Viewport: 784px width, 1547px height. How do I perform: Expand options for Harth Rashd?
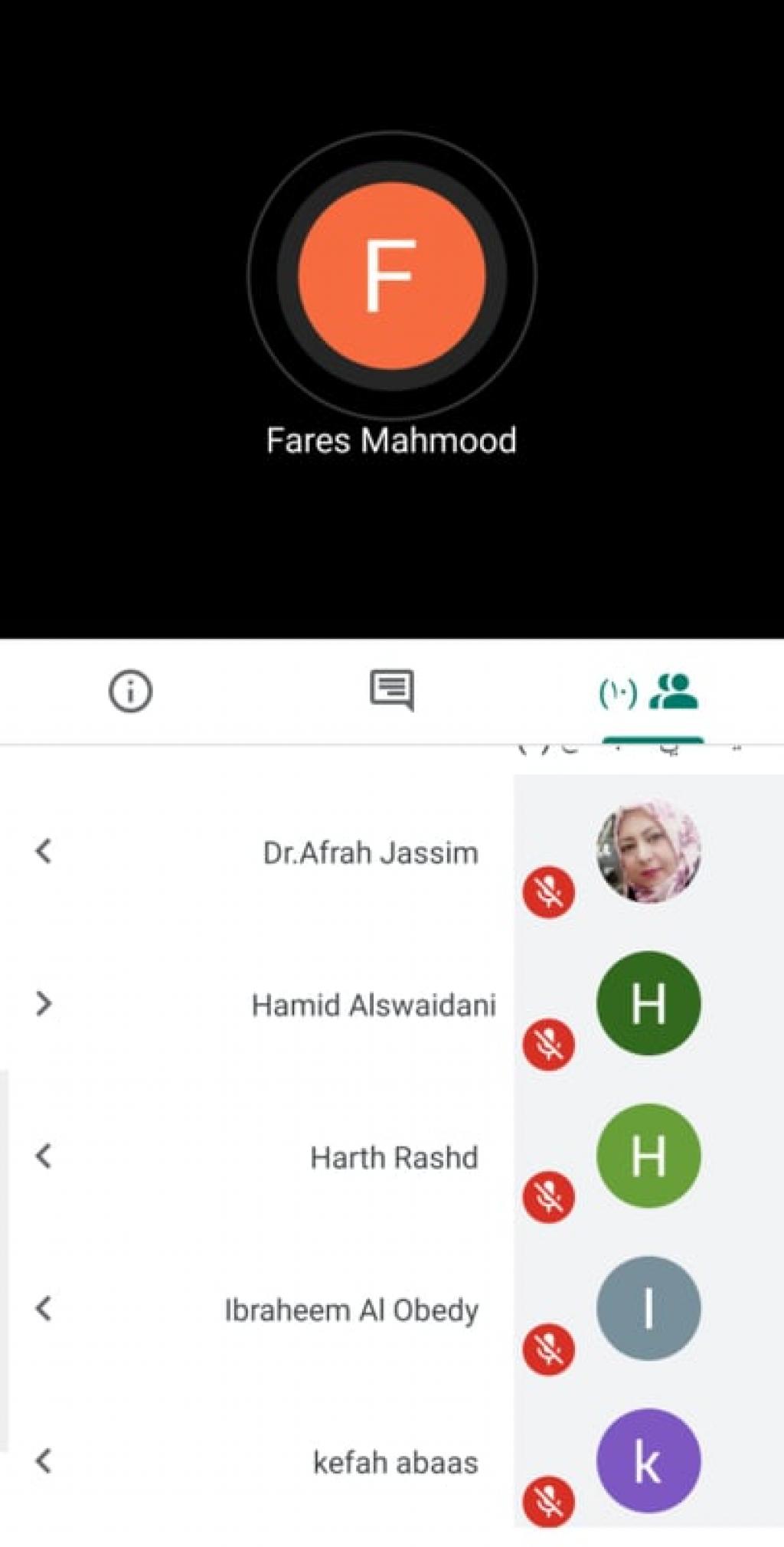tap(44, 1156)
